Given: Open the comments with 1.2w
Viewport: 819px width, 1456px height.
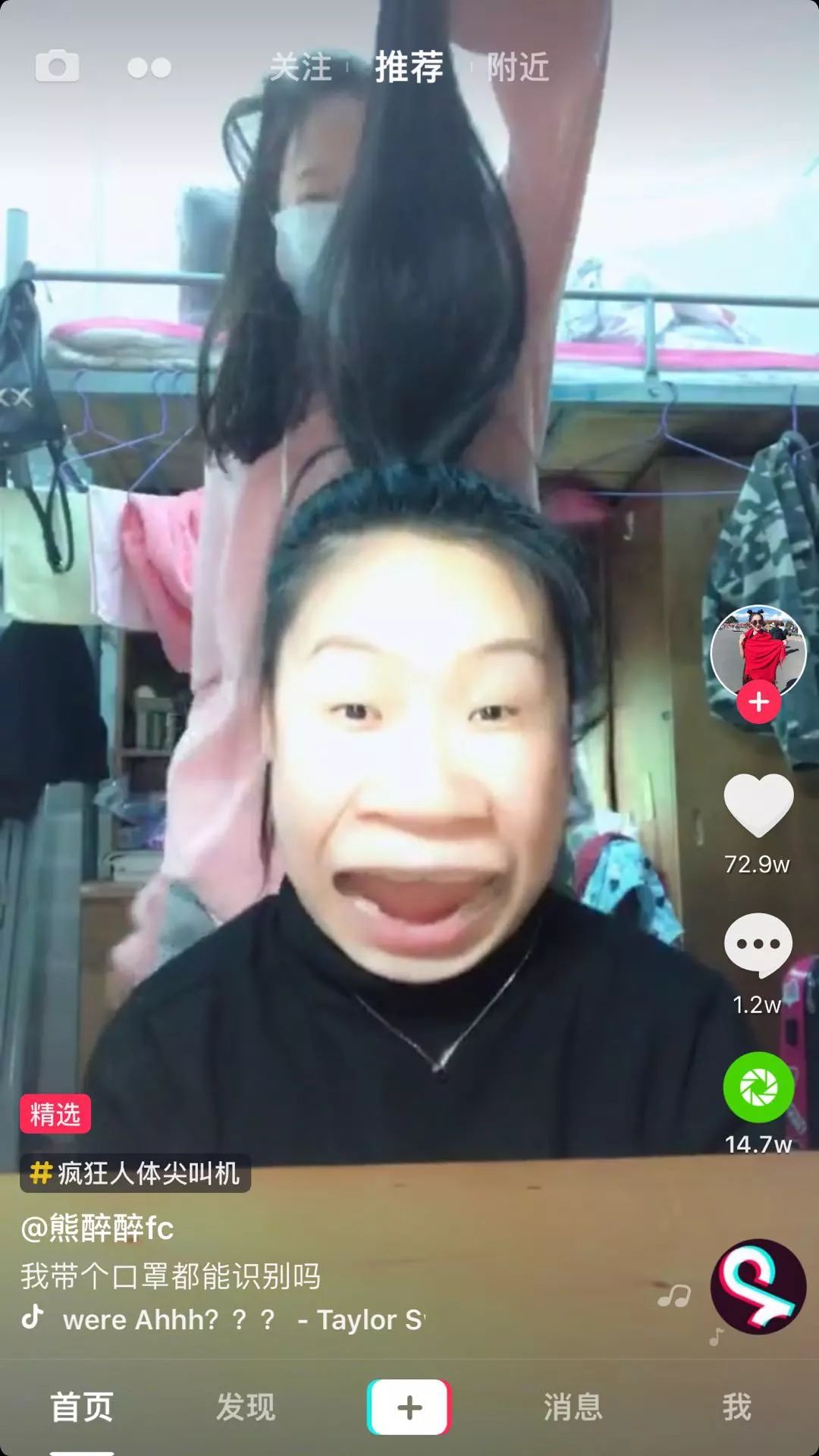Looking at the screenshot, I should (x=758, y=944).
